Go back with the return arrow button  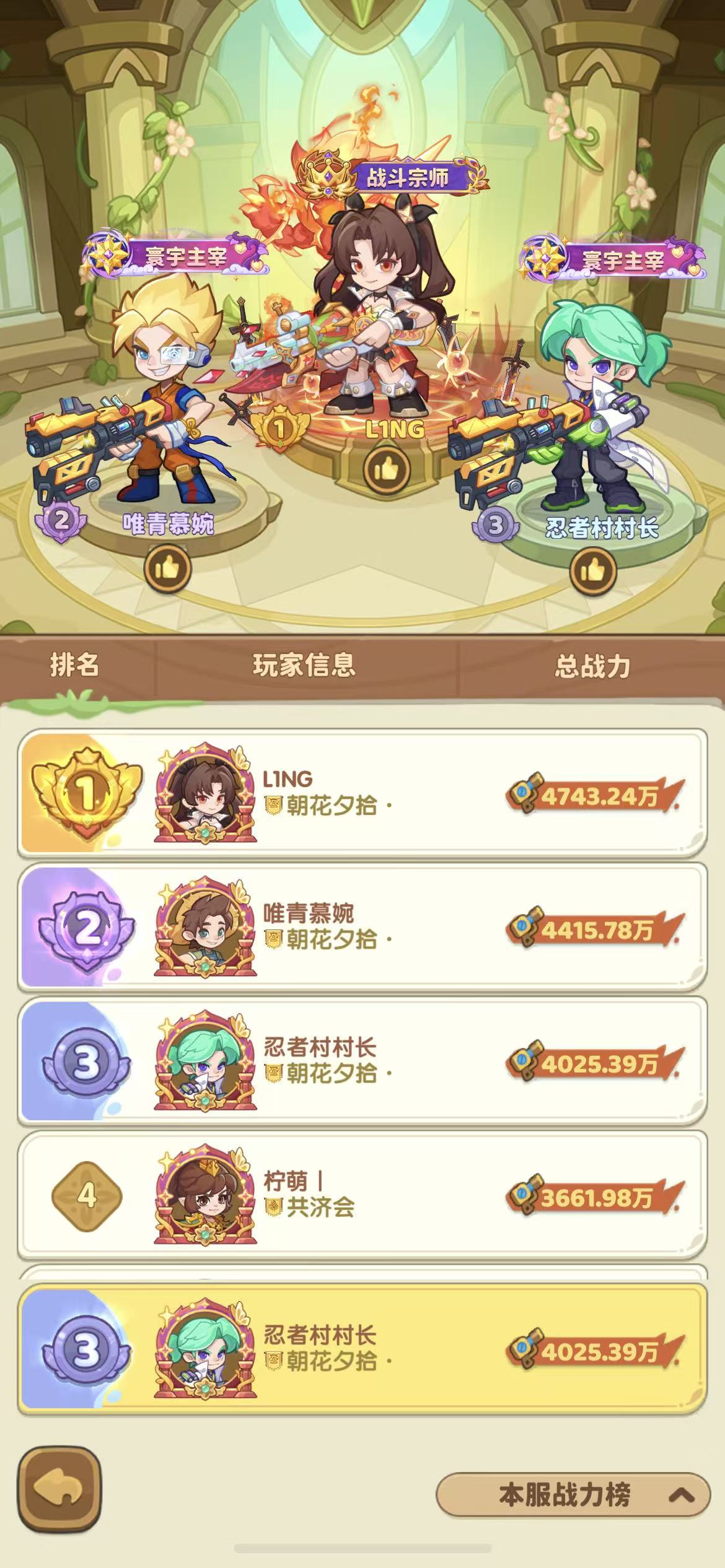point(59,1489)
